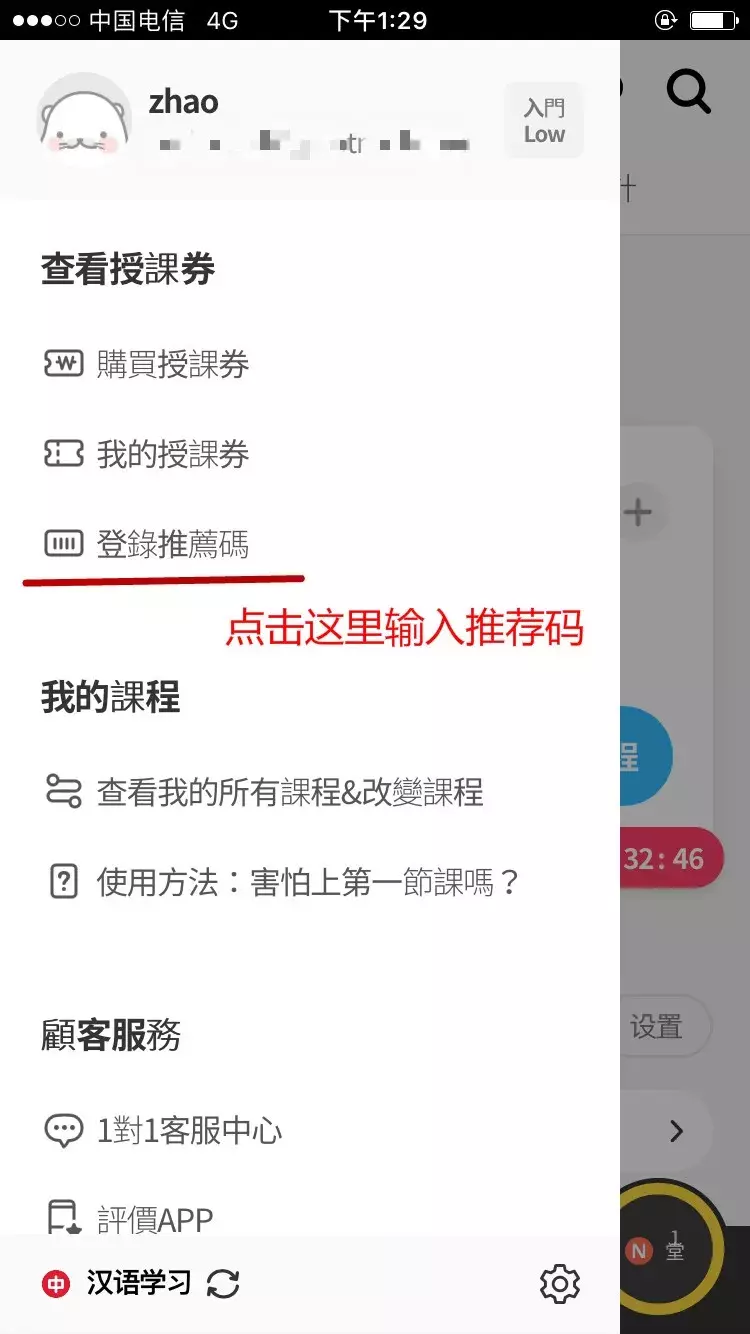Viewport: 750px width, 1334px height.
Task: Tap the 使用方法 question mark icon
Action: pyautogui.click(x=63, y=881)
